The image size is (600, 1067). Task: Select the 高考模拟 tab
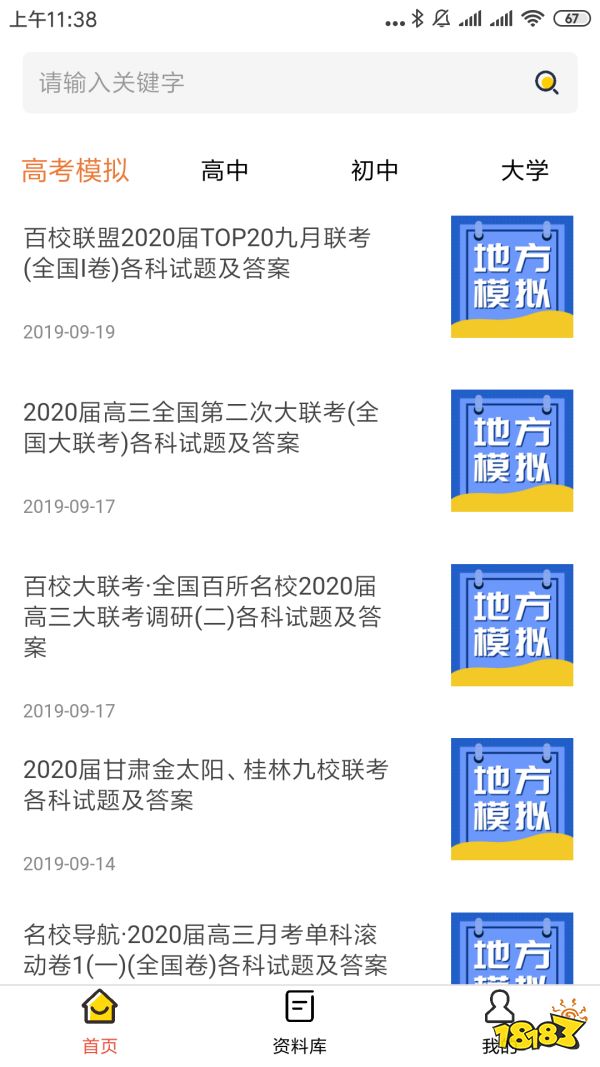tap(76, 171)
